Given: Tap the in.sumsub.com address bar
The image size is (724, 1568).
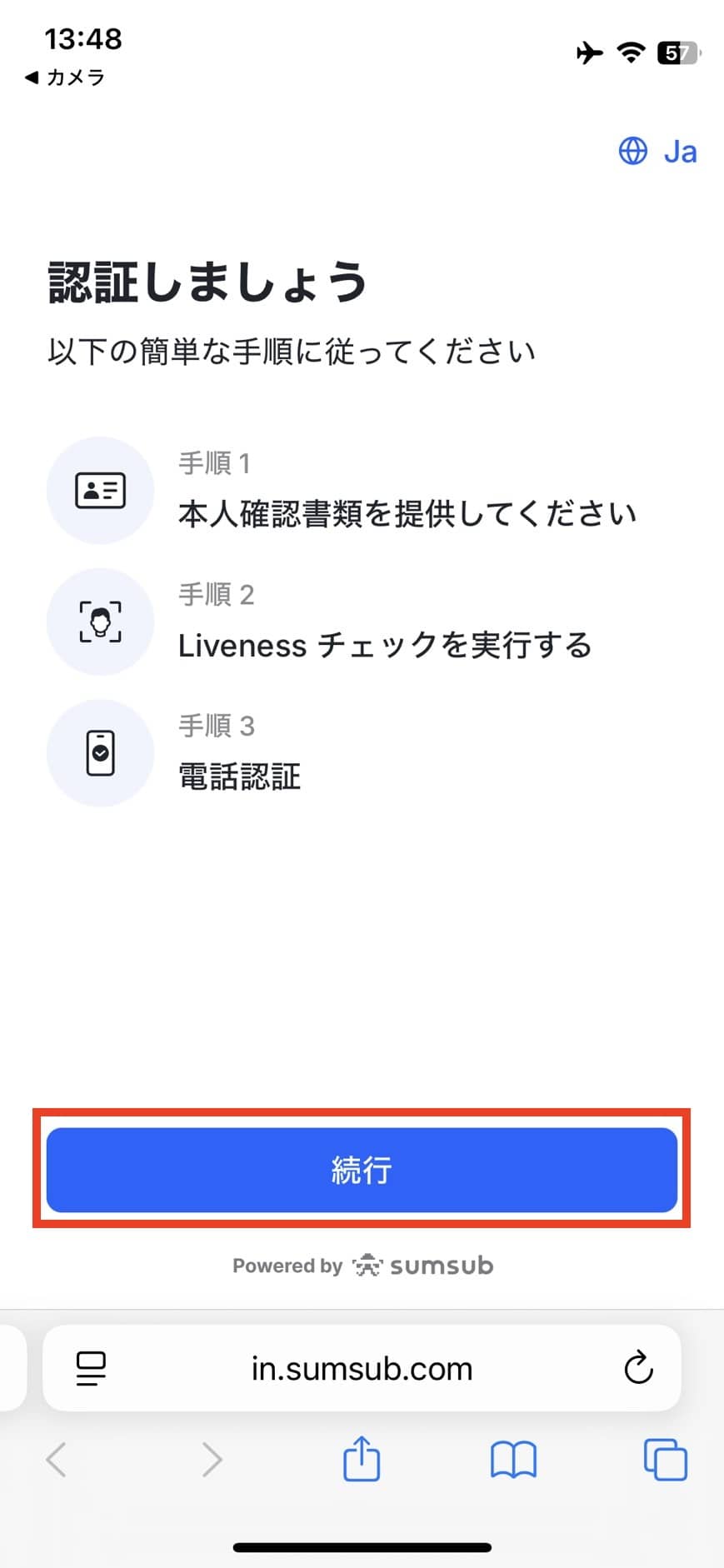Looking at the screenshot, I should coord(362,1368).
